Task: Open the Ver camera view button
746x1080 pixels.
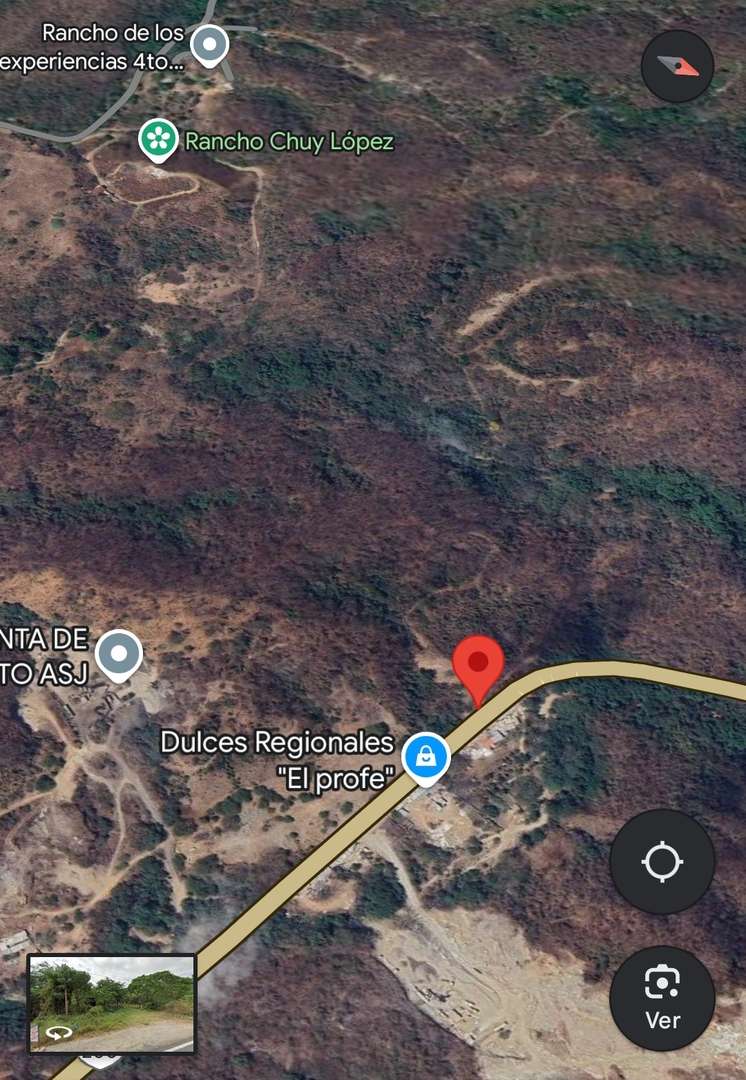Action: click(662, 996)
